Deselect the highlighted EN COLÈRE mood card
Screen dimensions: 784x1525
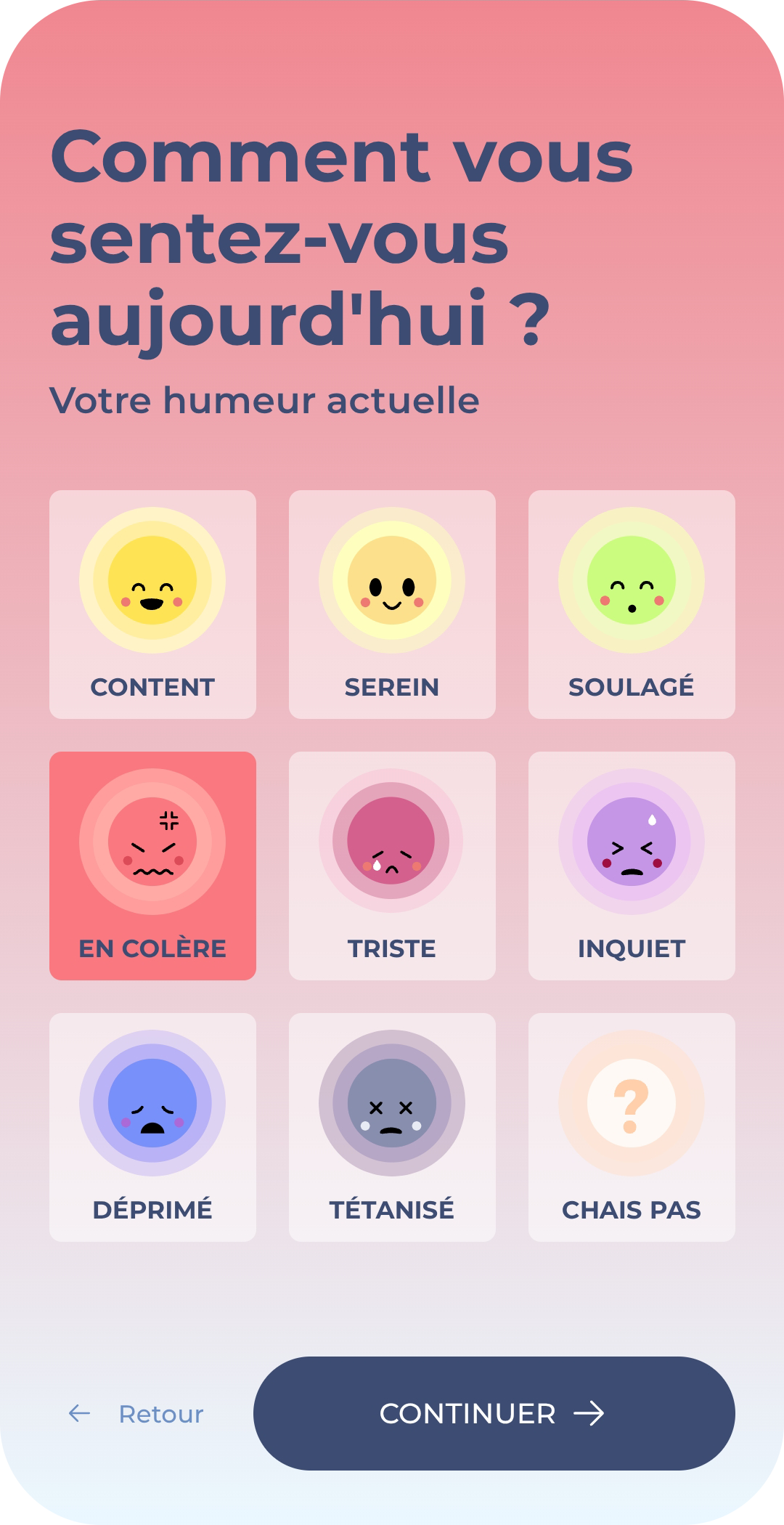(152, 866)
